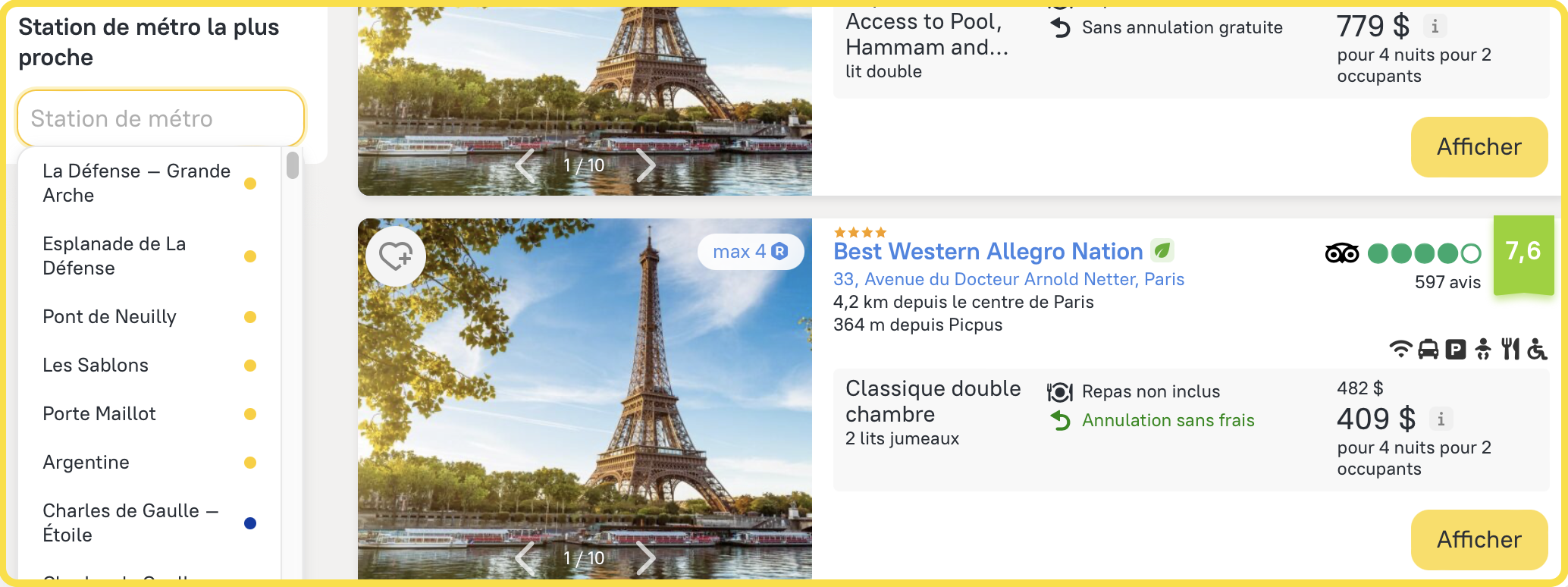Screen dimensions: 1568x587
Task: Add Best Western Allegro Nation to favorites
Action: pyautogui.click(x=396, y=256)
